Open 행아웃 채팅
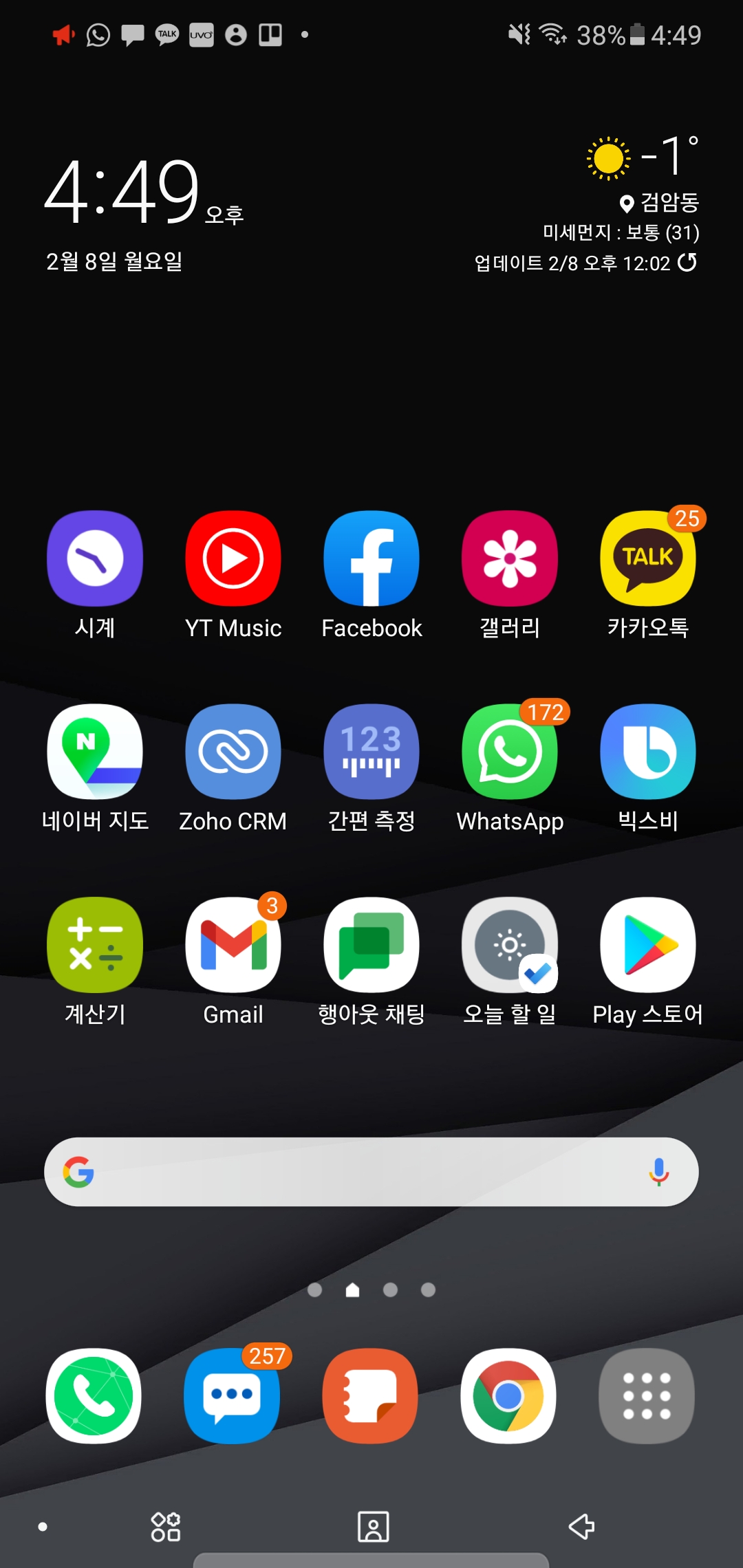The height and width of the screenshot is (1568, 743). point(371,945)
